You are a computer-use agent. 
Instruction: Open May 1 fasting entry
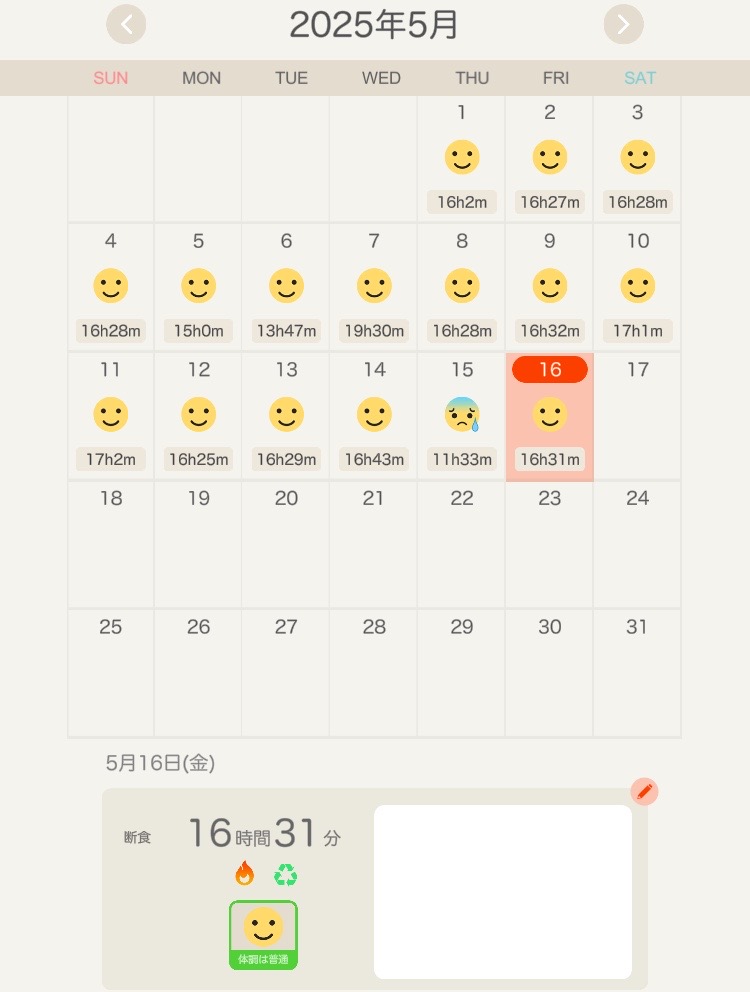pos(462,158)
